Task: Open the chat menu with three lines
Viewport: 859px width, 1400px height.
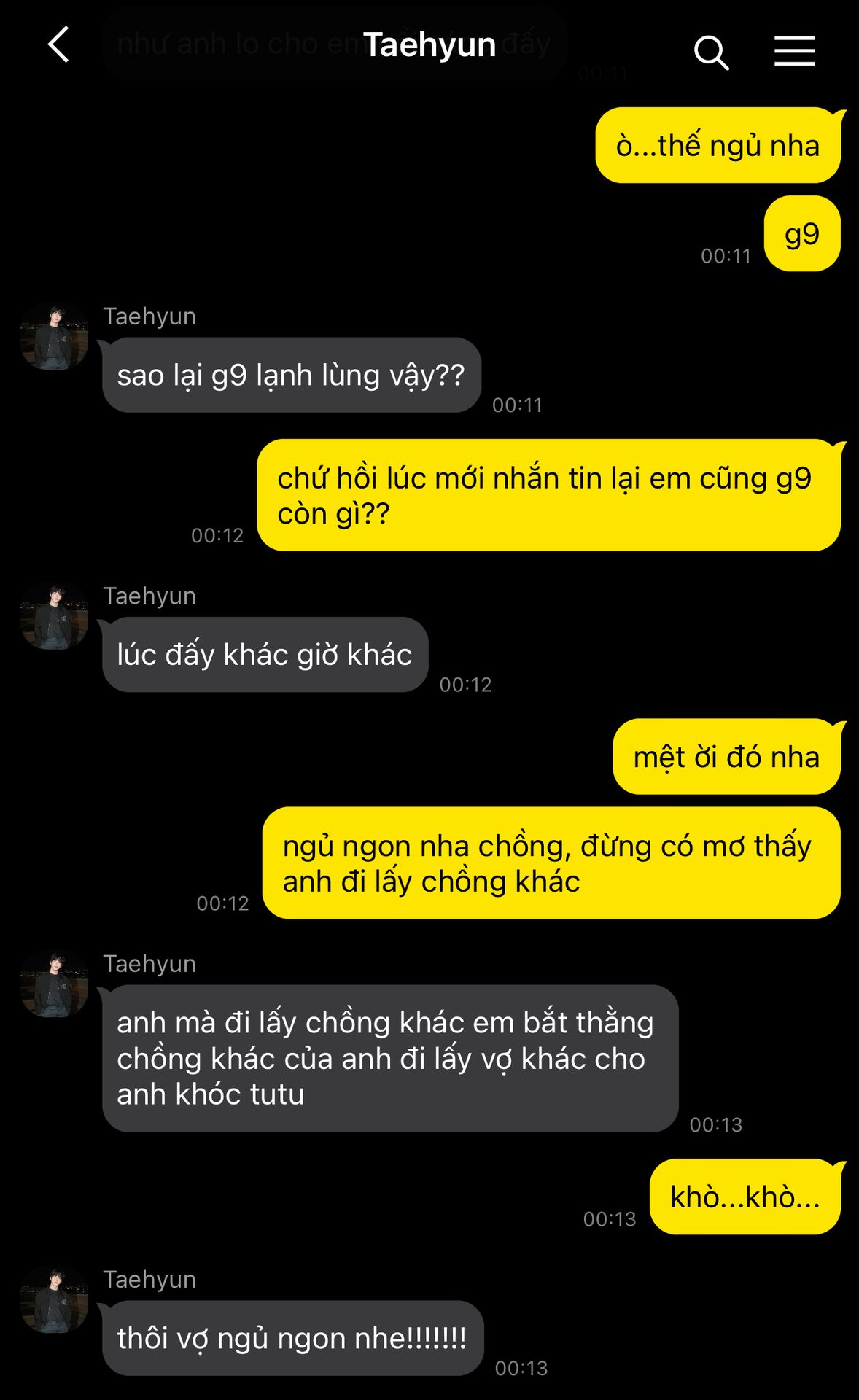Action: point(794,51)
